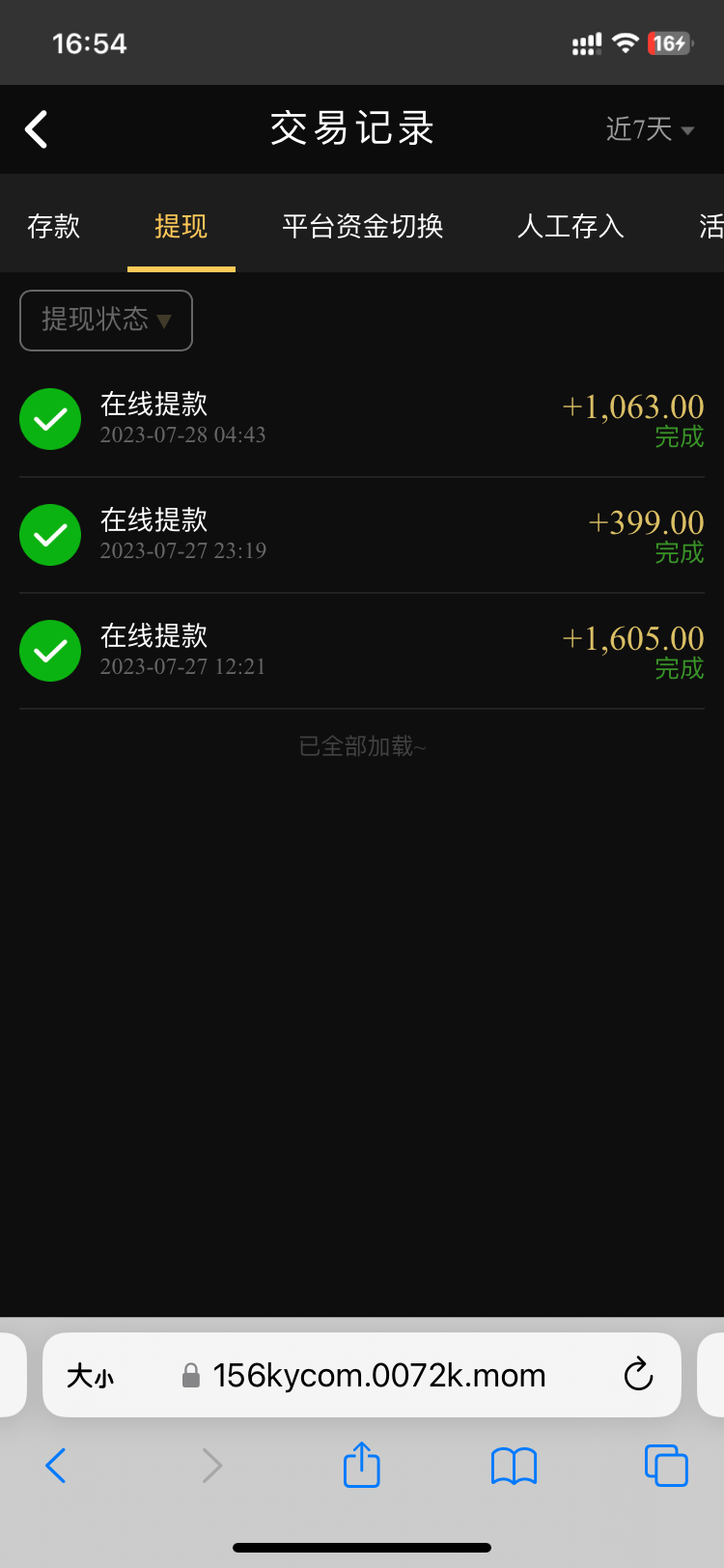This screenshot has height=1568, width=724.
Task: Switch to the 平台资金切换 tab
Action: click(x=363, y=227)
